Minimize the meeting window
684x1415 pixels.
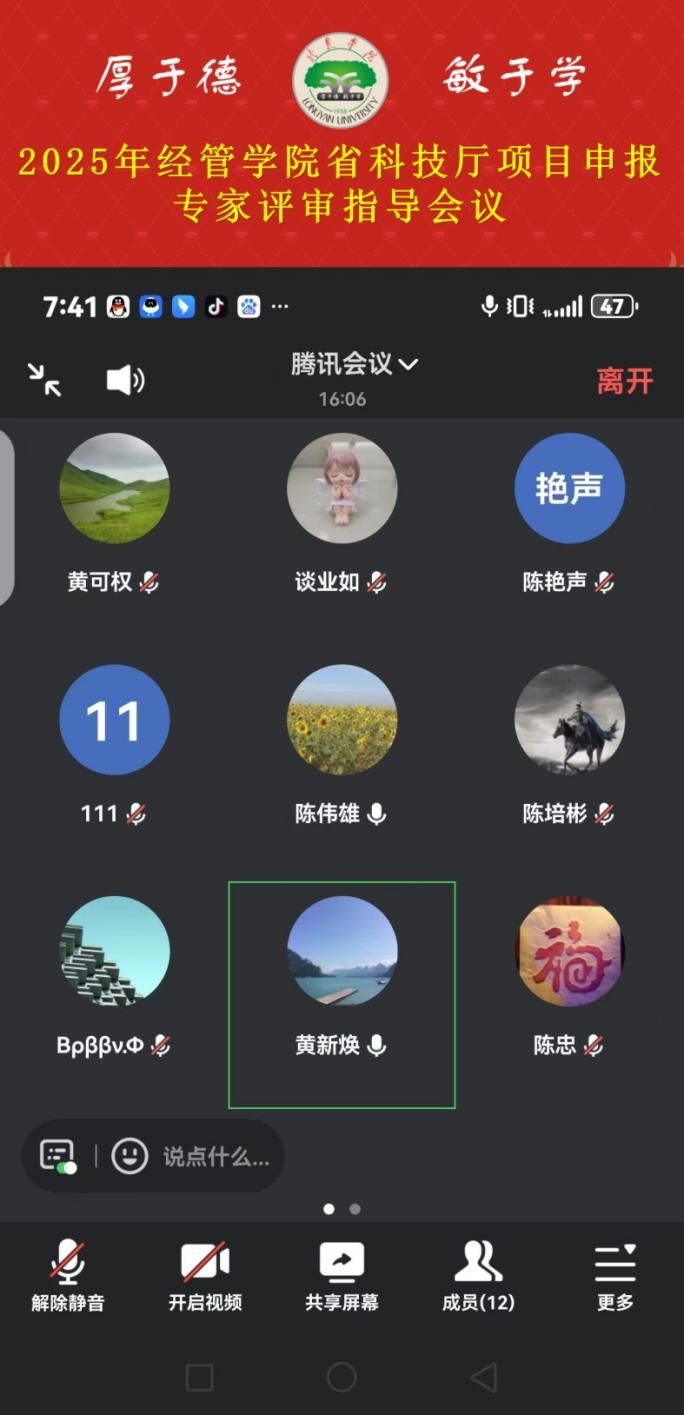coord(44,380)
